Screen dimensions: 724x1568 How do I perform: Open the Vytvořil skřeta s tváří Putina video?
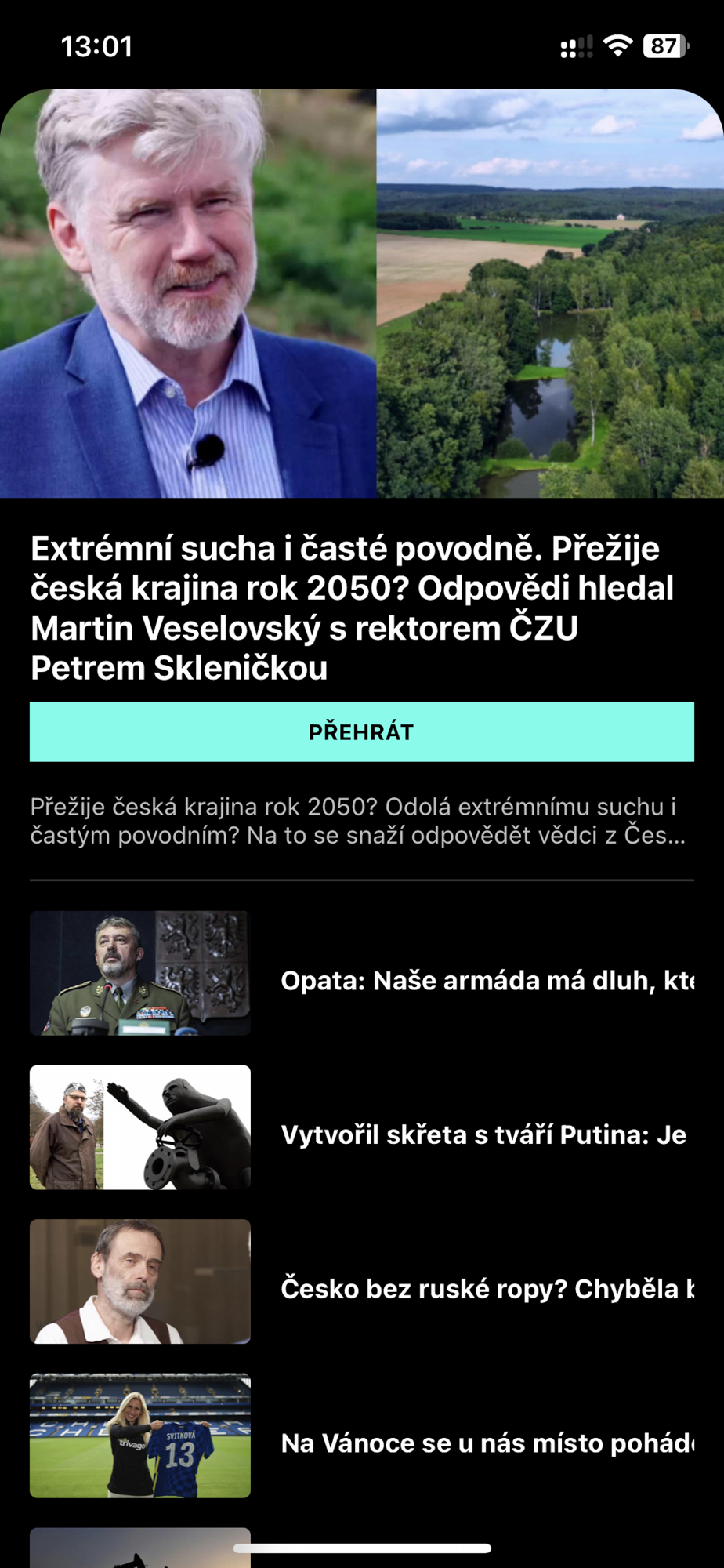click(x=483, y=1134)
